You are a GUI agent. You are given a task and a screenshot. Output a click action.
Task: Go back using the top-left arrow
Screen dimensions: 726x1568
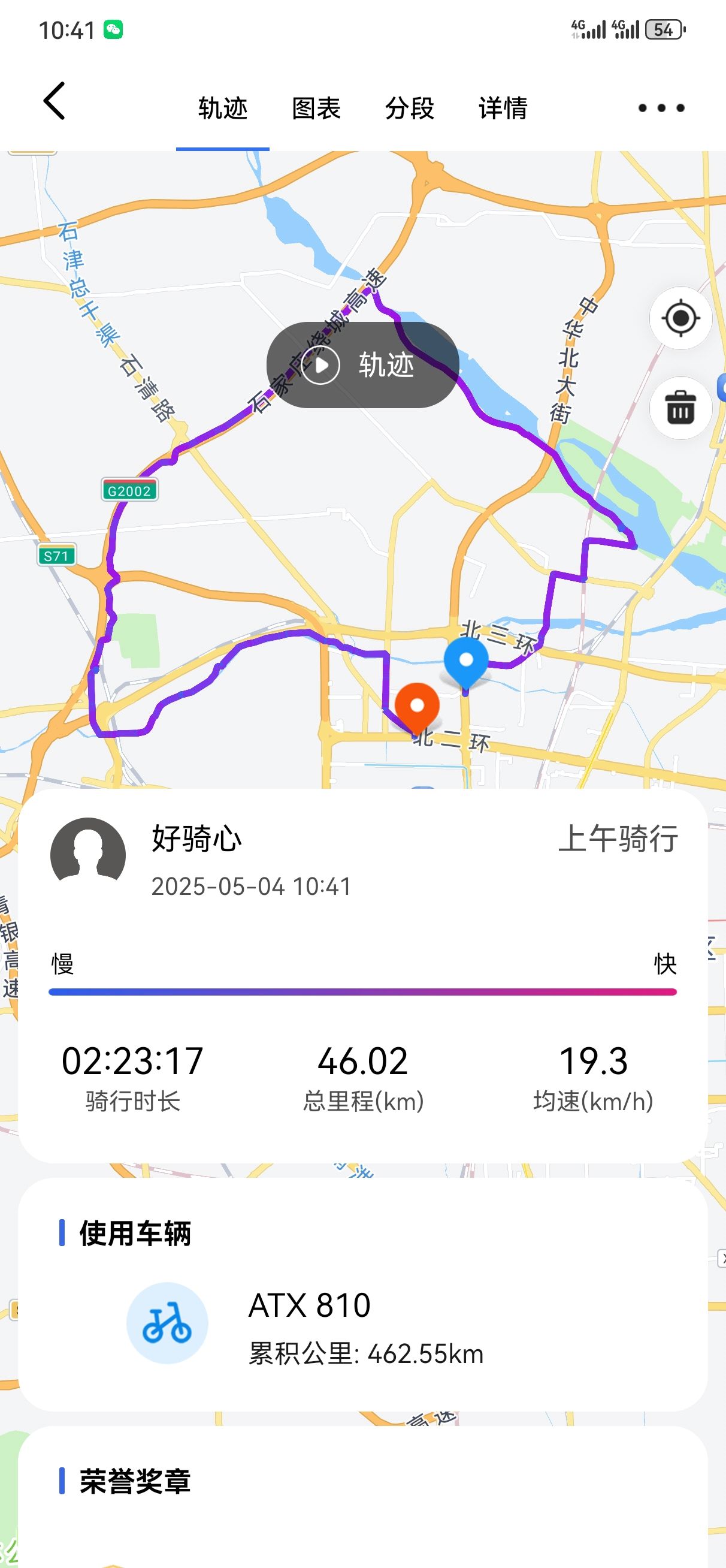tap(54, 101)
